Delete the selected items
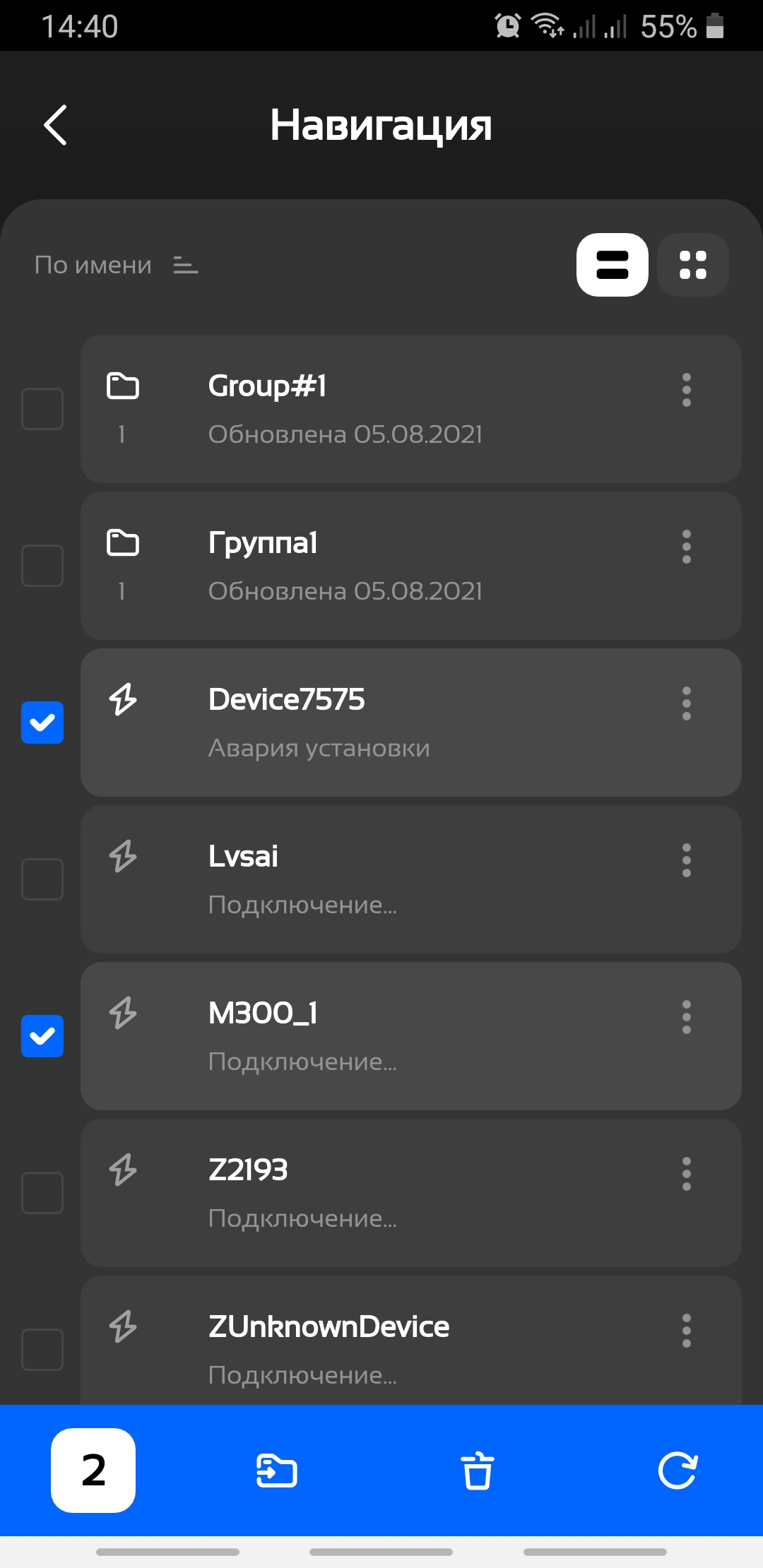763x1568 pixels. 477,1471
